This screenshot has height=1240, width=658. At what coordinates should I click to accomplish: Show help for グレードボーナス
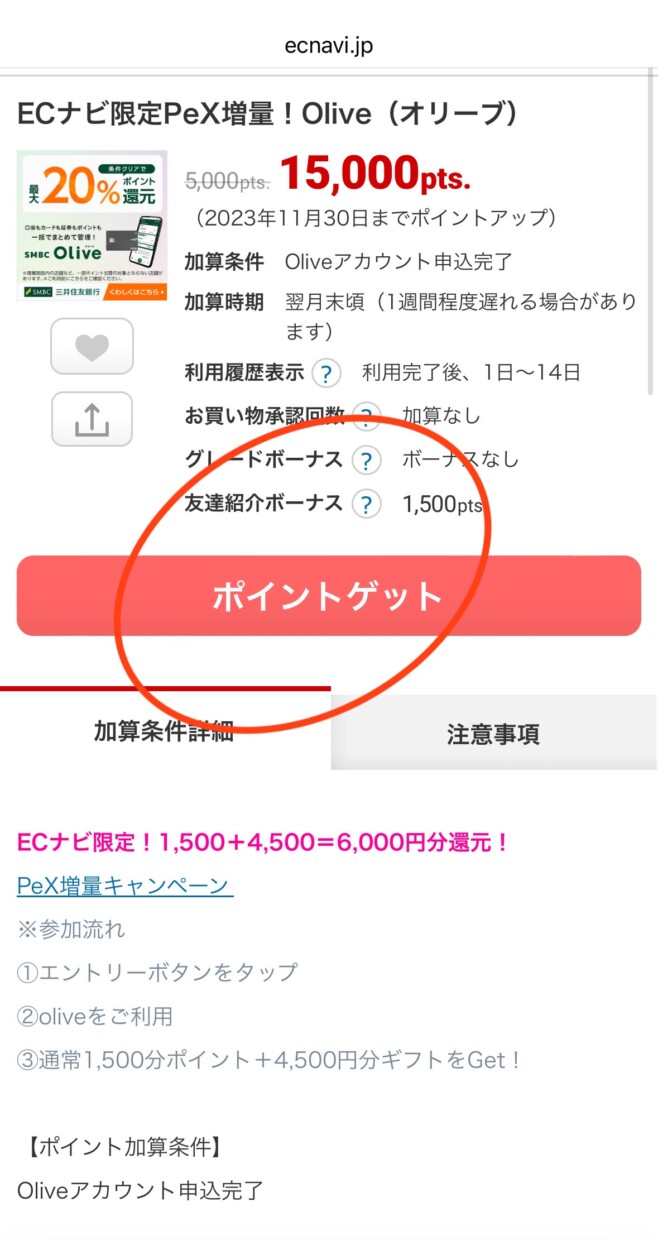367,460
